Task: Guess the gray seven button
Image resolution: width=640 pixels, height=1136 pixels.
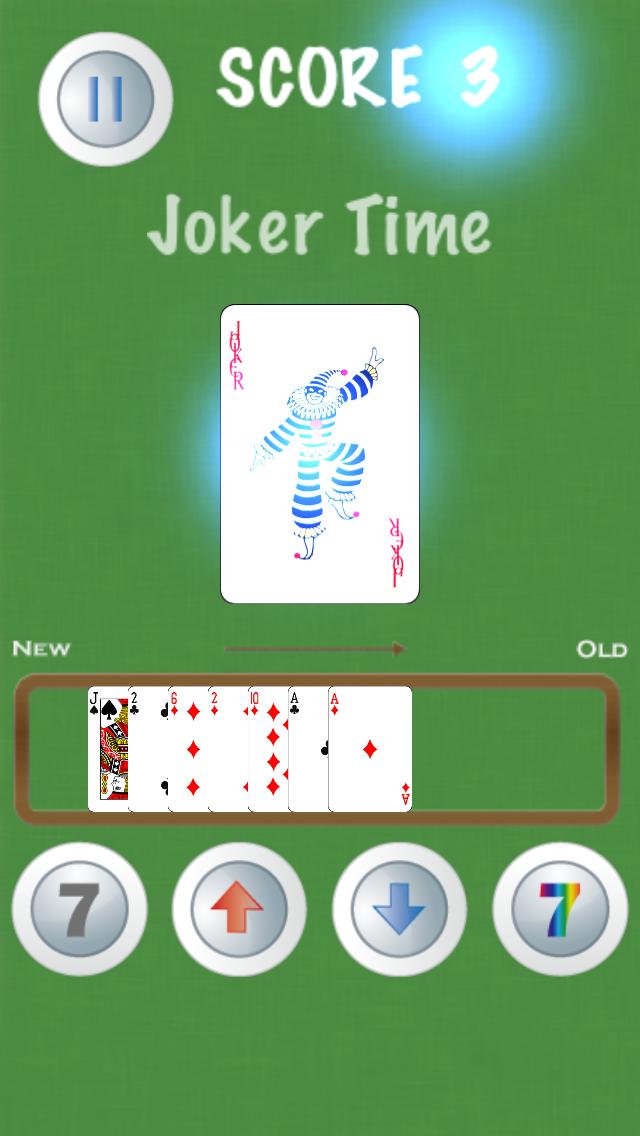Action: tap(80, 910)
